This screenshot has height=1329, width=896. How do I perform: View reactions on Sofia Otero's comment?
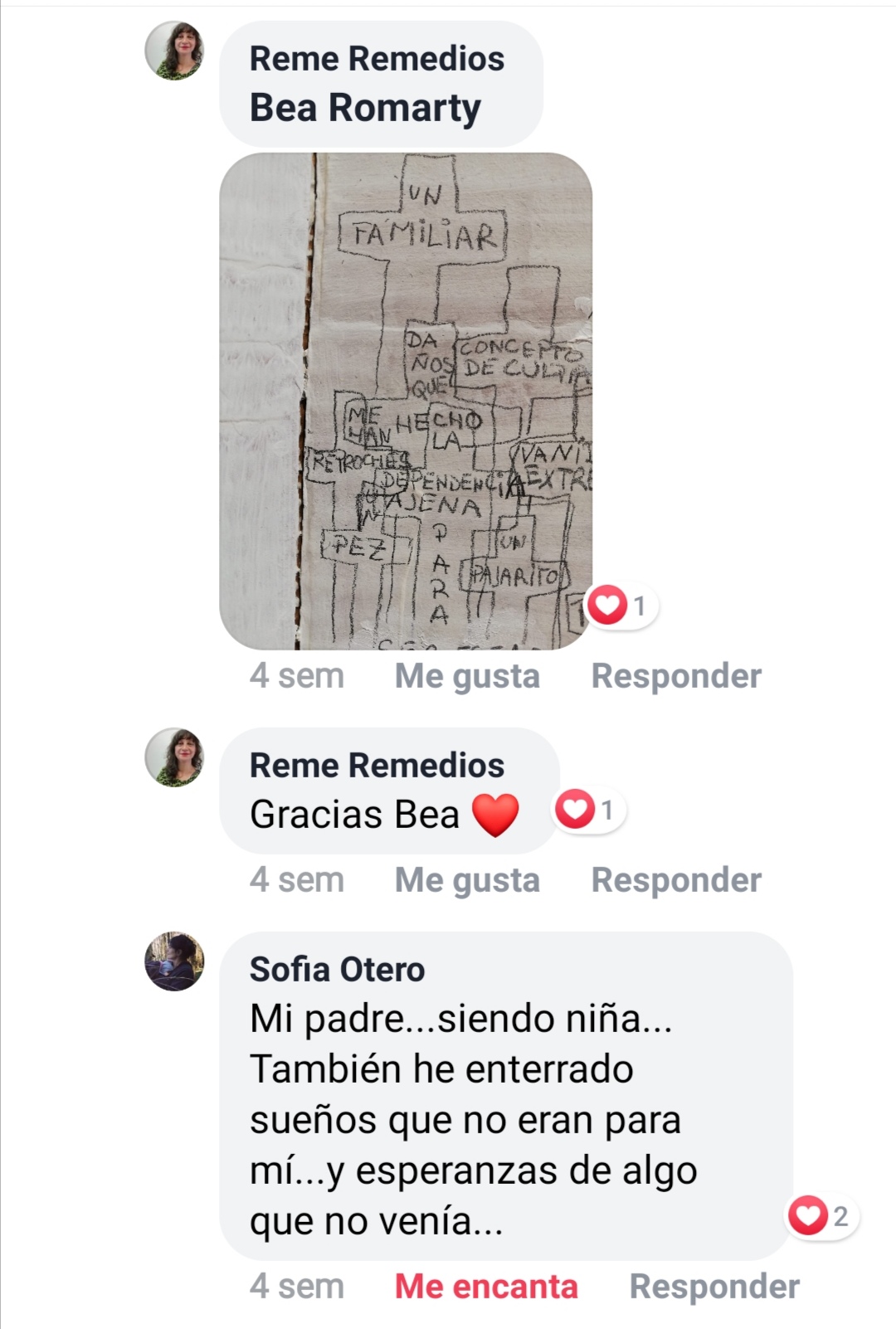tap(821, 1217)
